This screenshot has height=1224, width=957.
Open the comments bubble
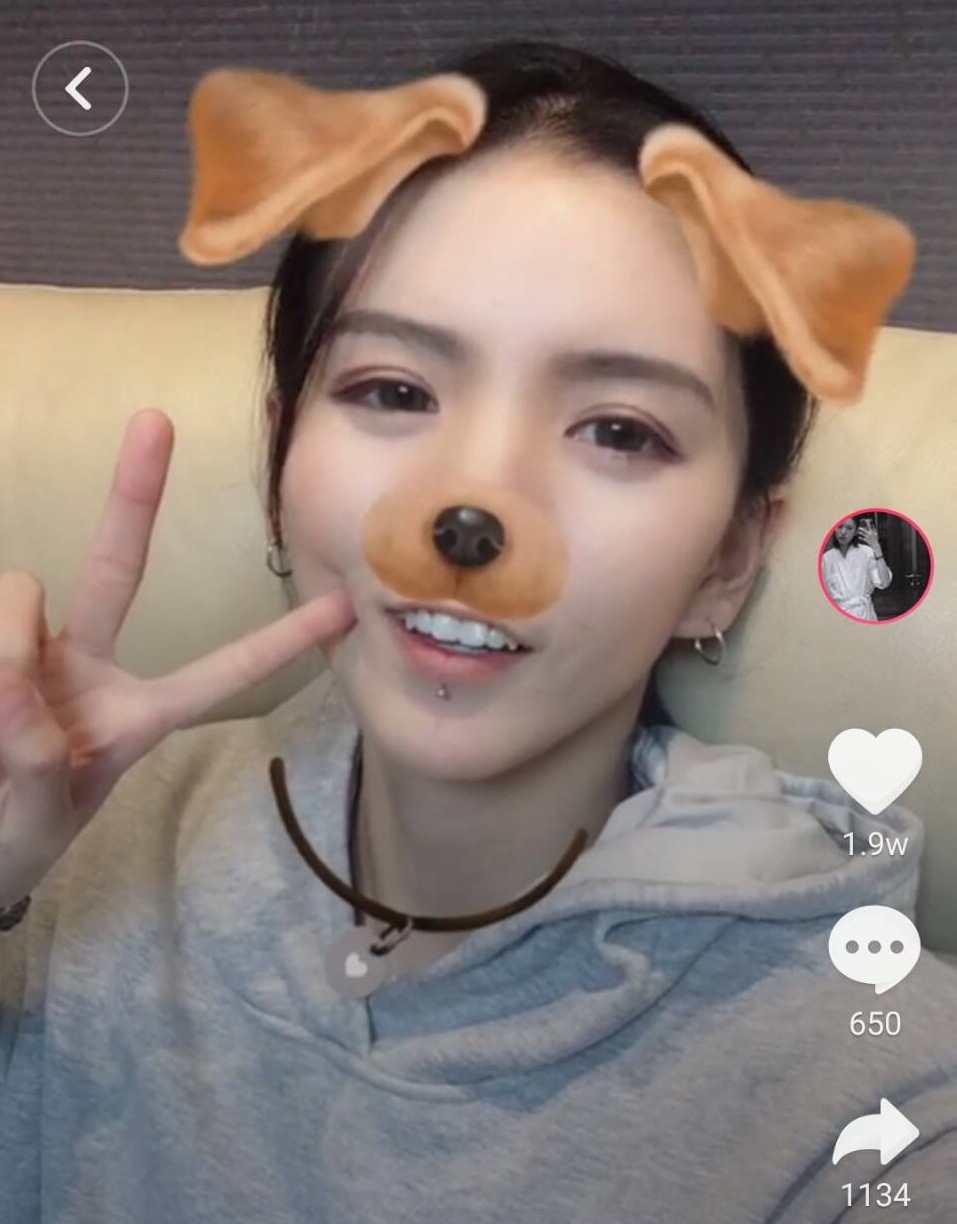click(x=874, y=949)
